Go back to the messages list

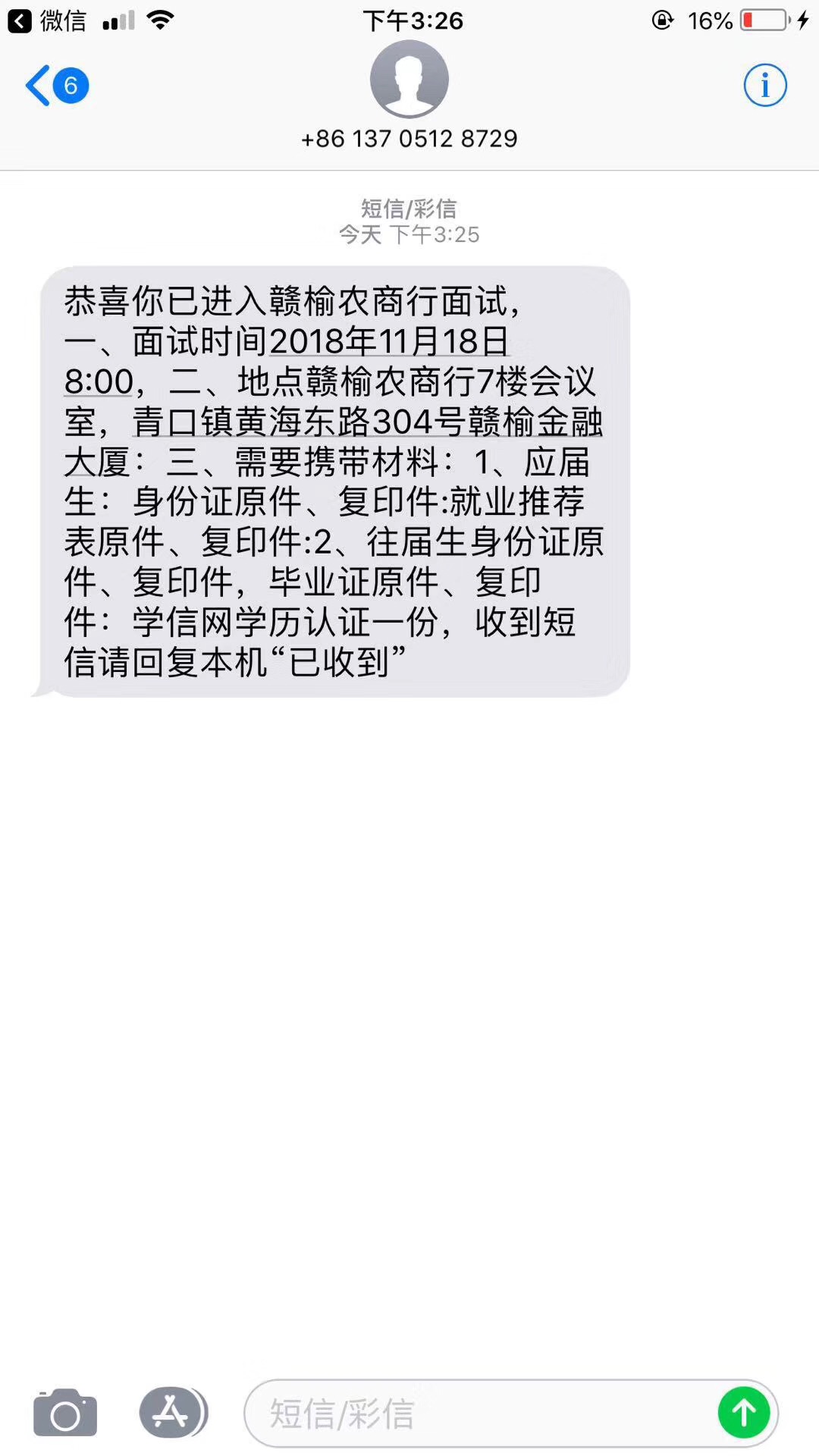(x=55, y=86)
